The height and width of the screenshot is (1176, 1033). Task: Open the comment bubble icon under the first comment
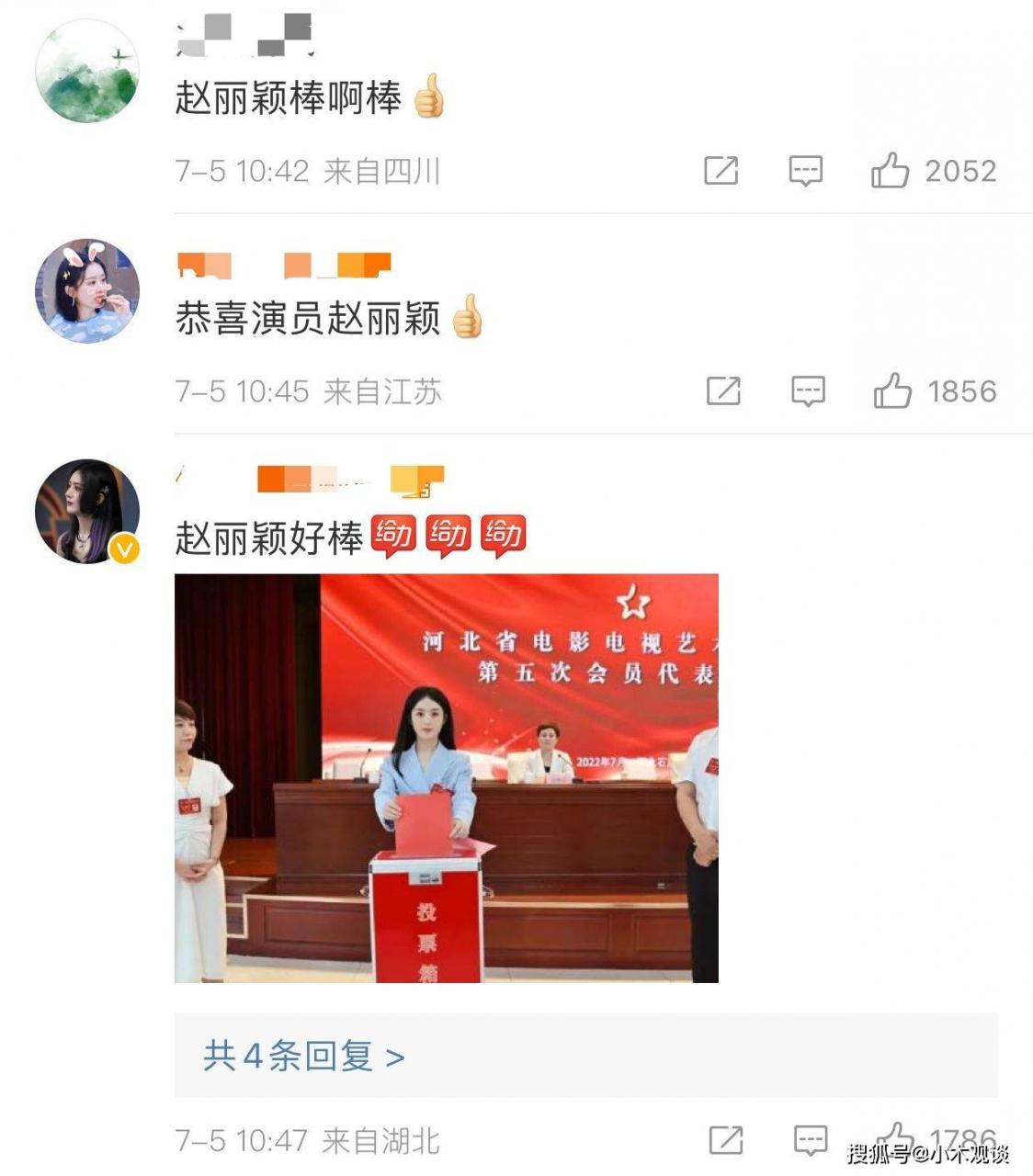805,170
